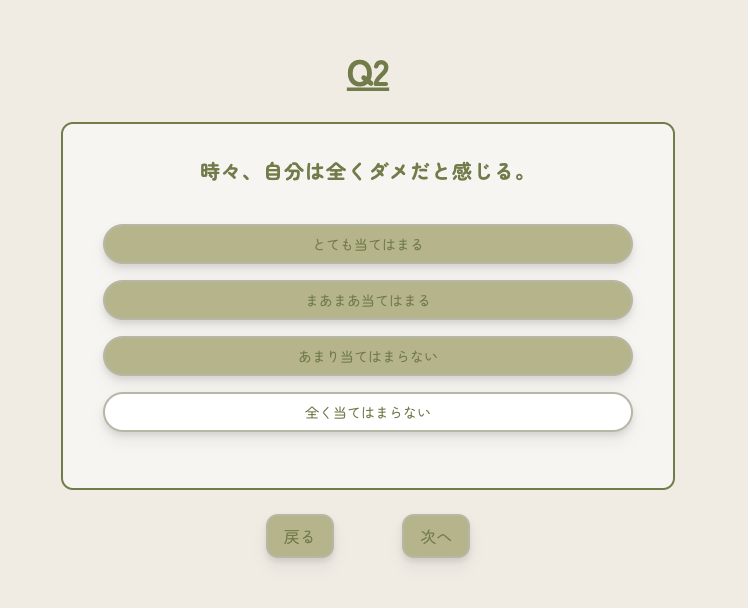Go back with the 戻る button
748x608 pixels.
(x=300, y=536)
